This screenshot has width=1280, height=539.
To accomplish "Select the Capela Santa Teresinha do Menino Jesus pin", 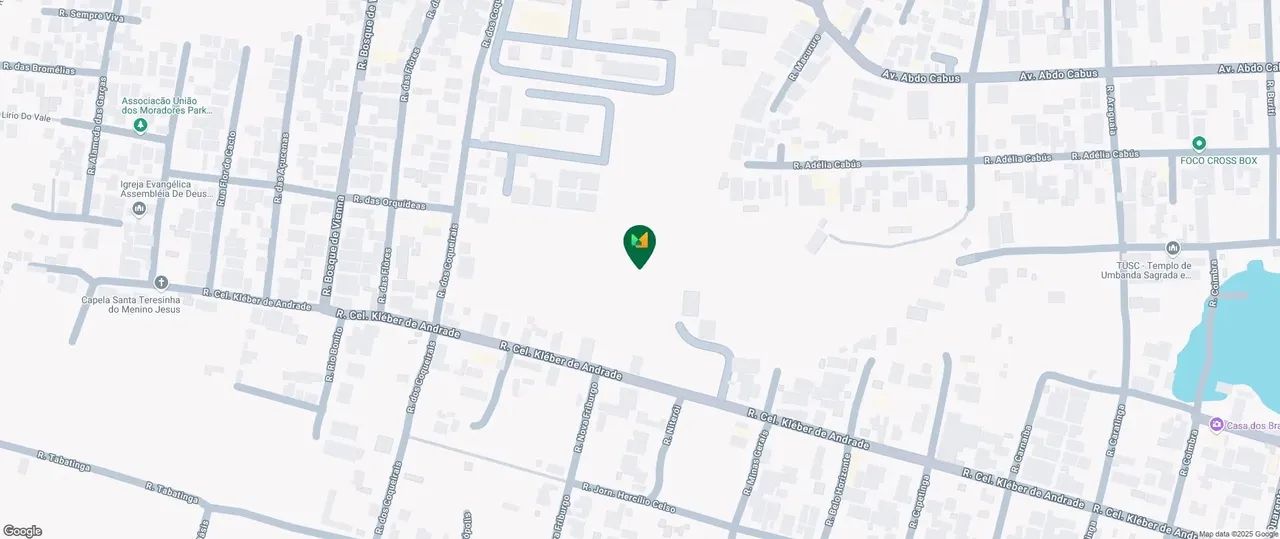I will coord(161,283).
